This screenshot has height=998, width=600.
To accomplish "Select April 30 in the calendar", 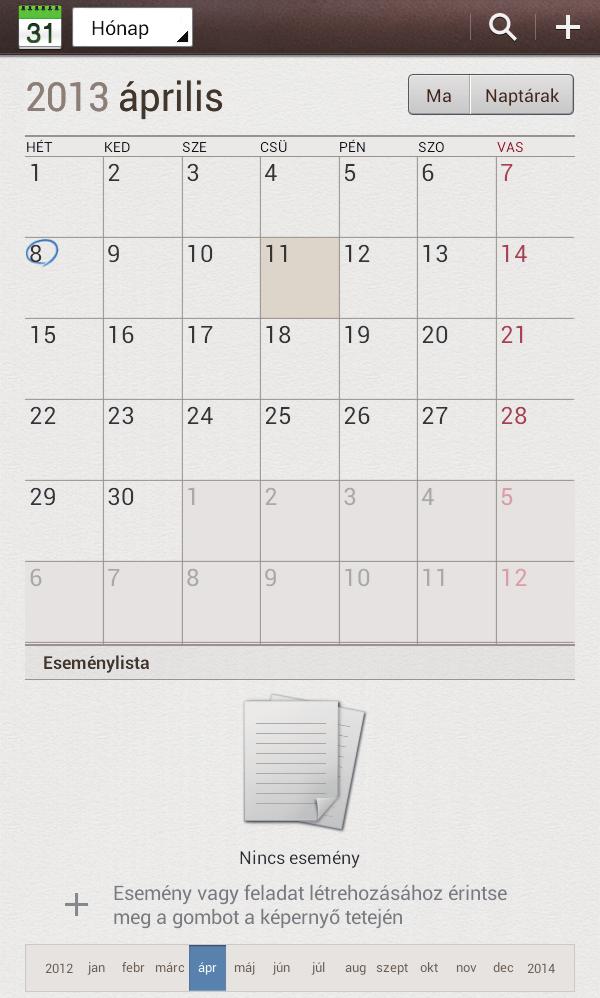I will [x=142, y=520].
